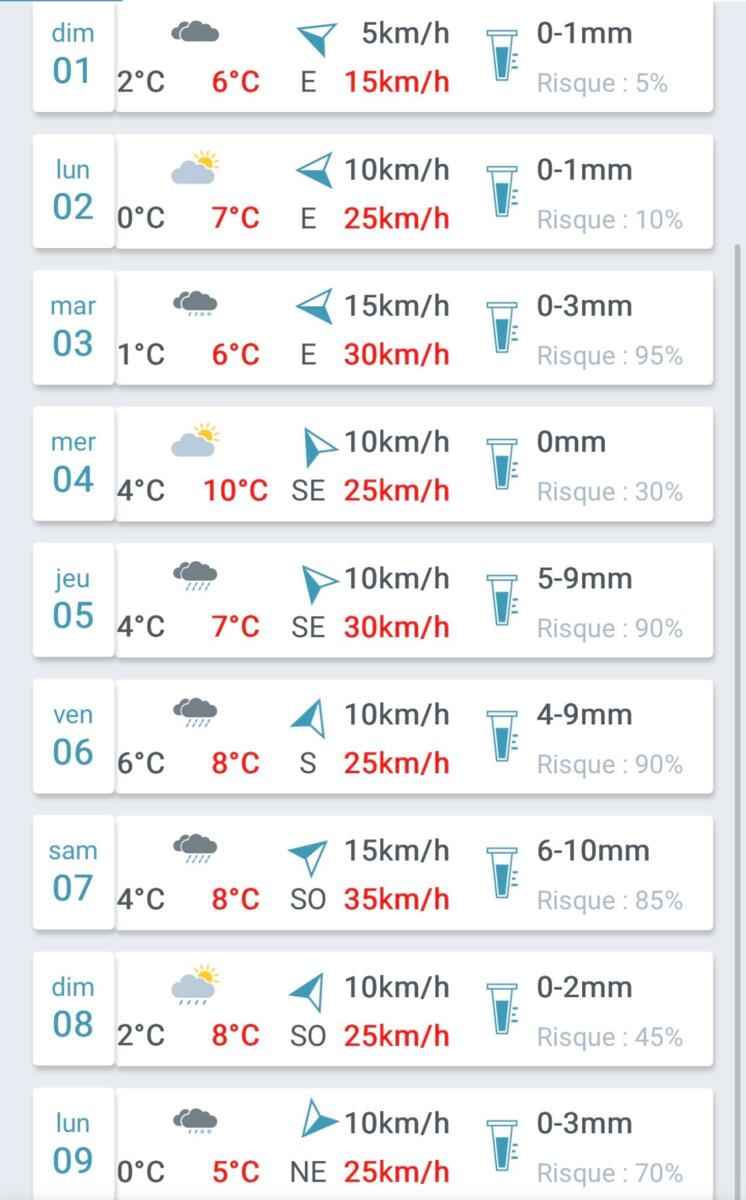Open the mer 04 daily forecast
The width and height of the screenshot is (746, 1200).
pos(372,464)
